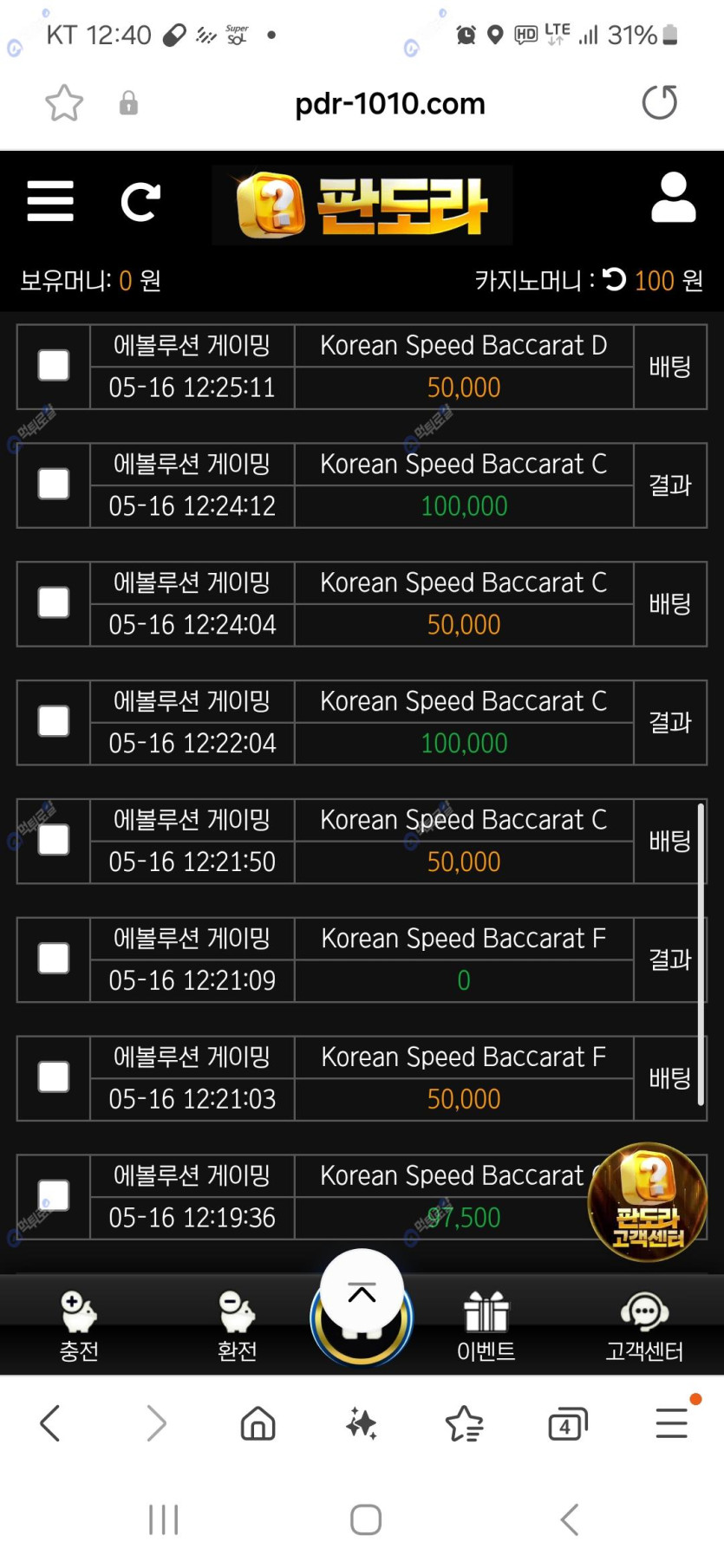Select the 12:21:03 bet checkbox
Screen dimensions: 724x1568
(x=54, y=1077)
